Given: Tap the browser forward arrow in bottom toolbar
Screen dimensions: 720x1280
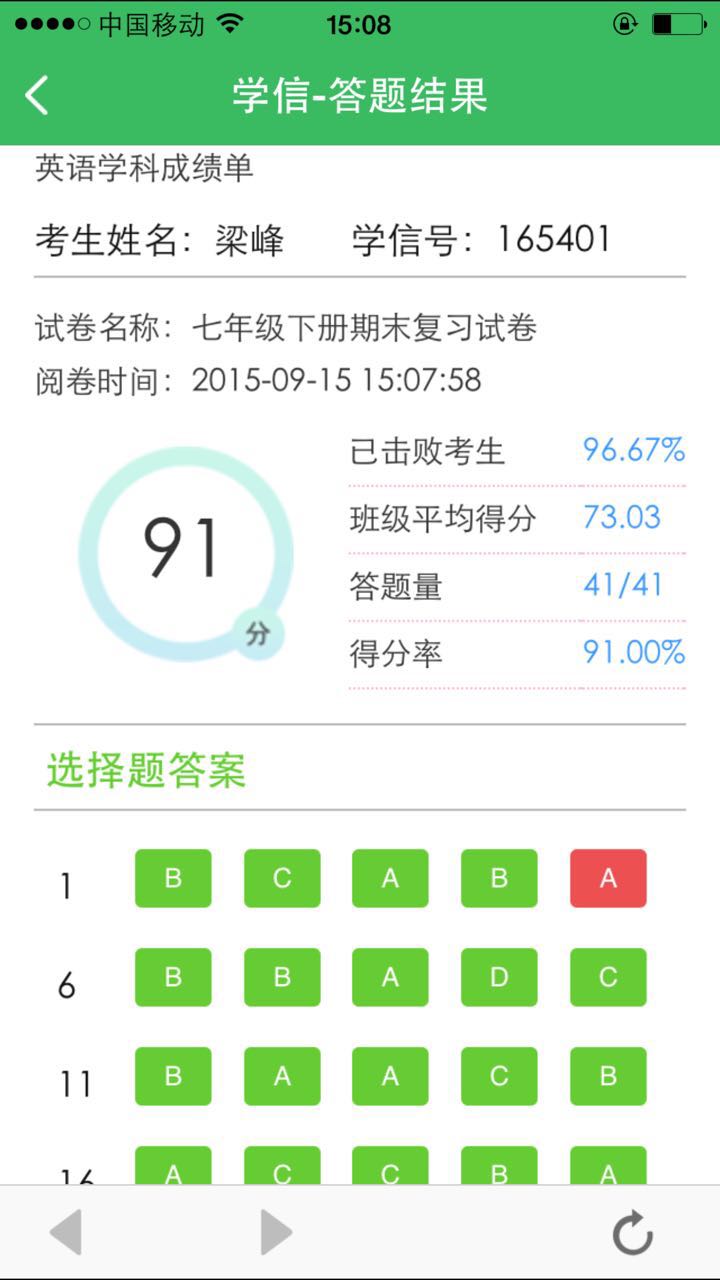Looking at the screenshot, I should 276,1232.
